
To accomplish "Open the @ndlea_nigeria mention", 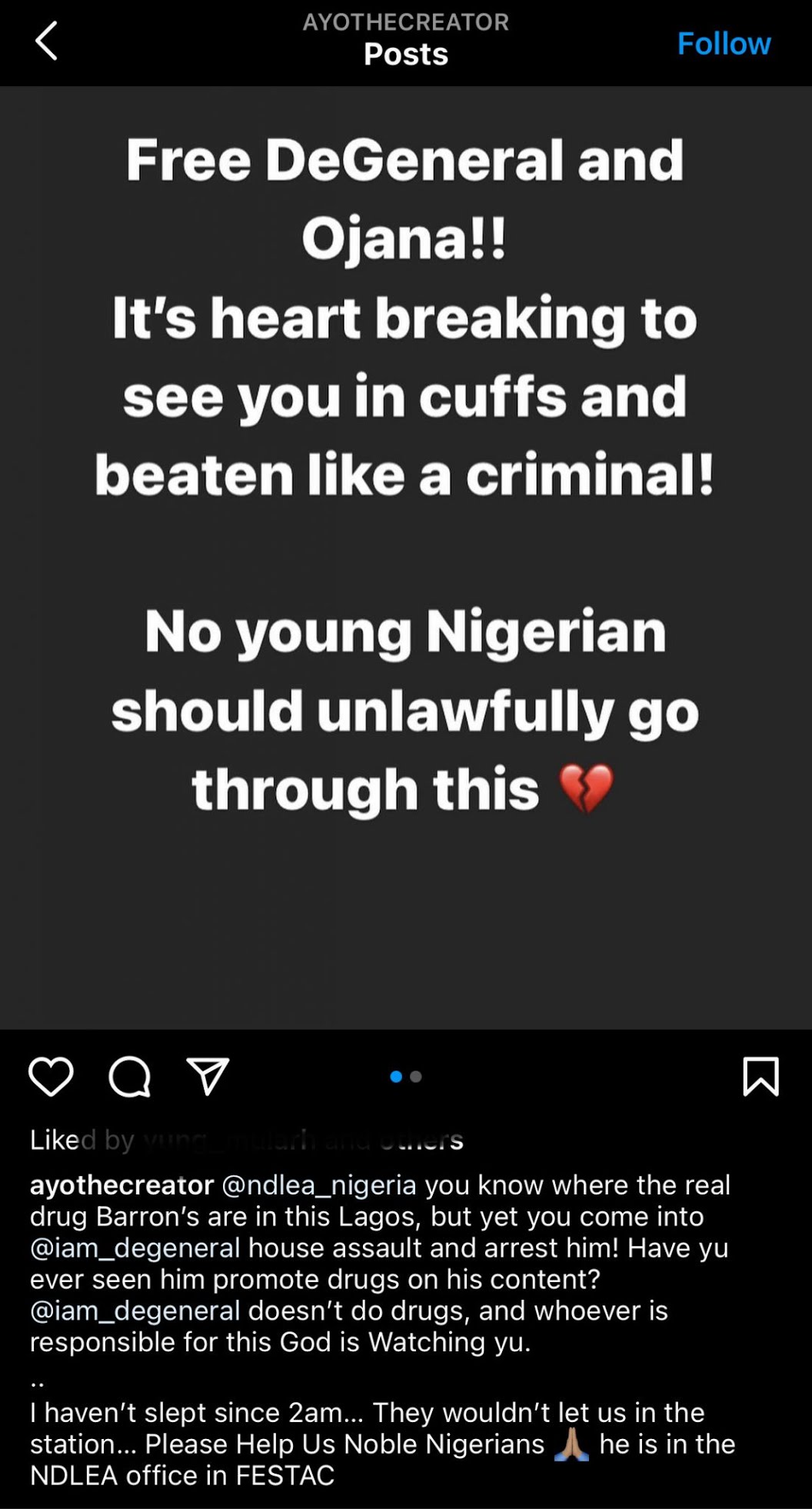I will point(318,1185).
